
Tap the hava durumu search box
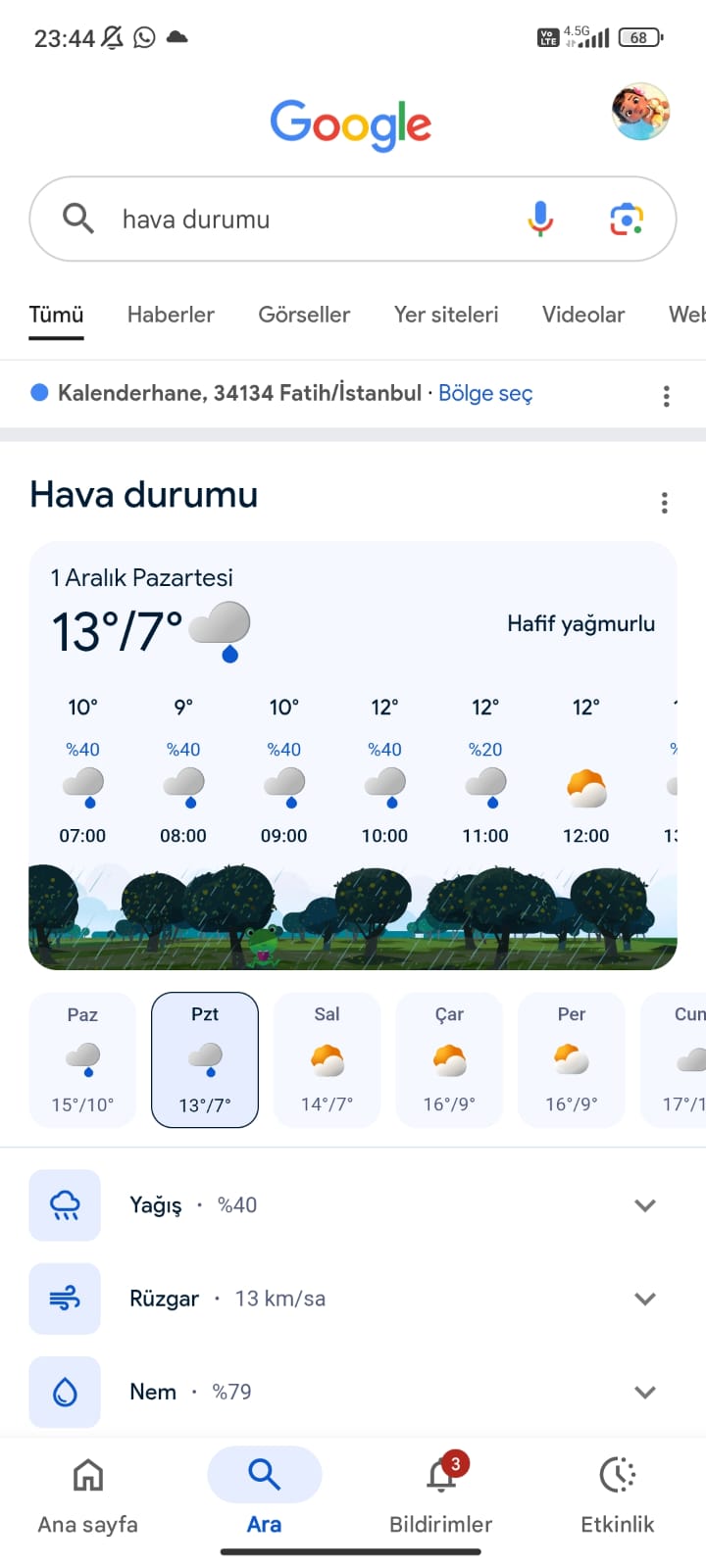pyautogui.click(x=294, y=219)
